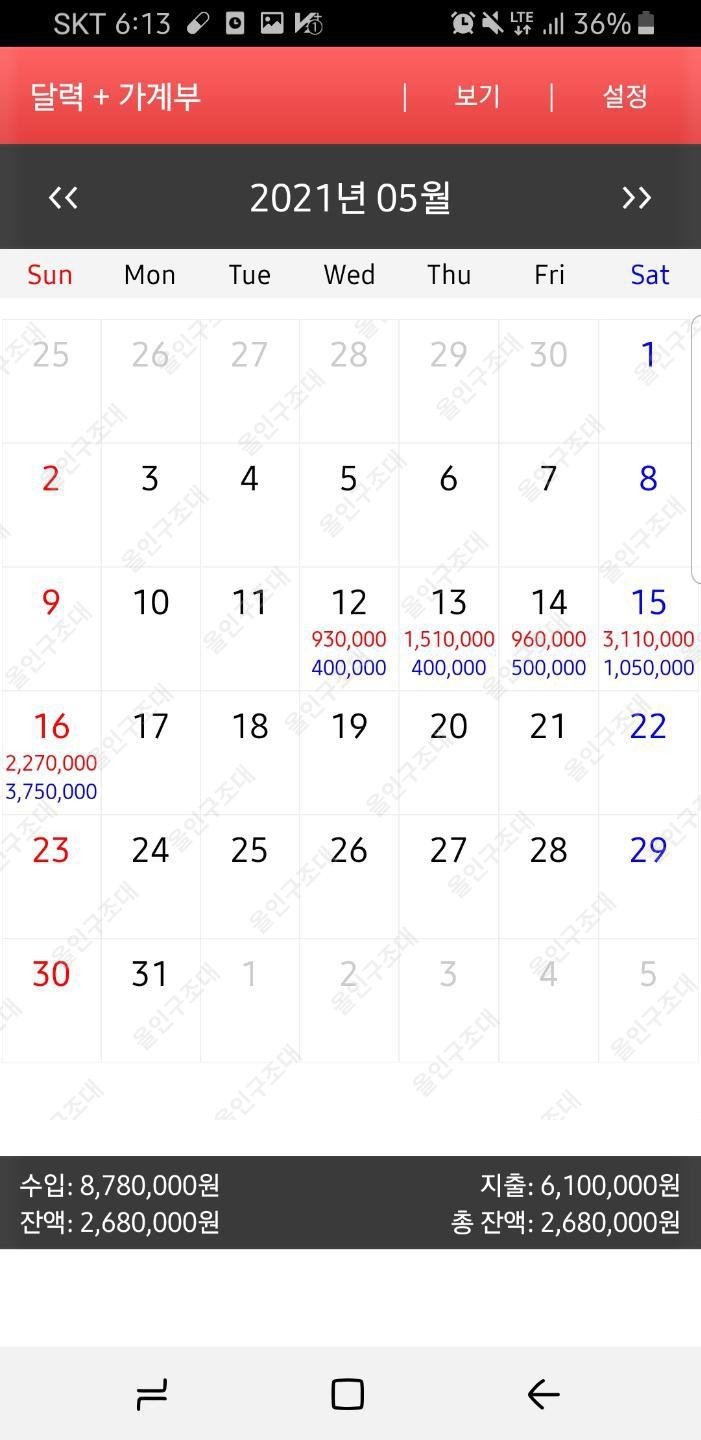Go to the previous month
Screen dimensions: 701x1440
click(x=63, y=198)
